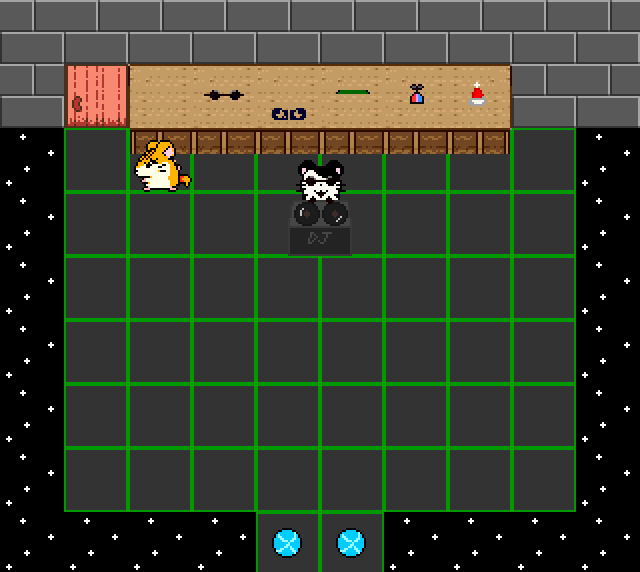Pick the blue sunglasses item
The width and height of the screenshot is (640, 572).
[288, 114]
